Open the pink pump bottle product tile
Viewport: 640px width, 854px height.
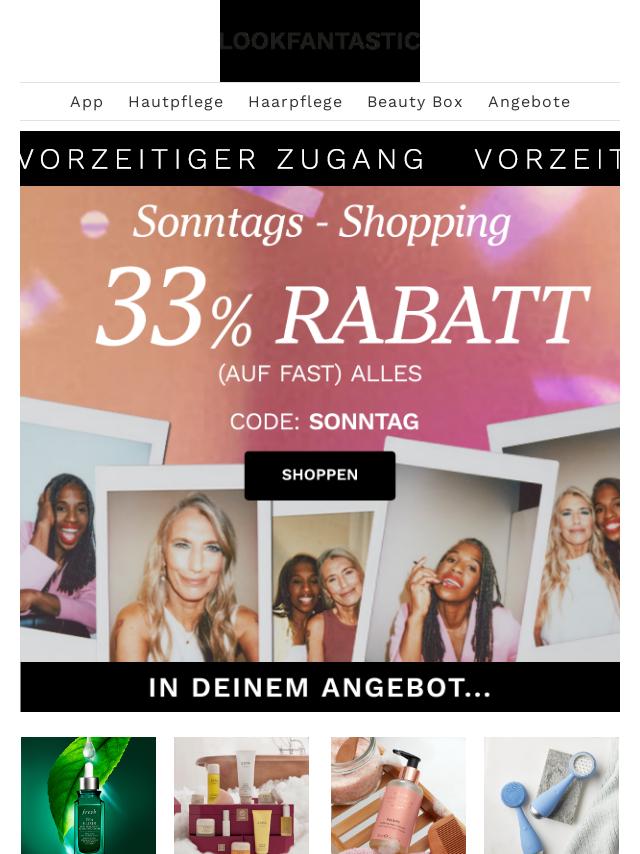pos(398,795)
